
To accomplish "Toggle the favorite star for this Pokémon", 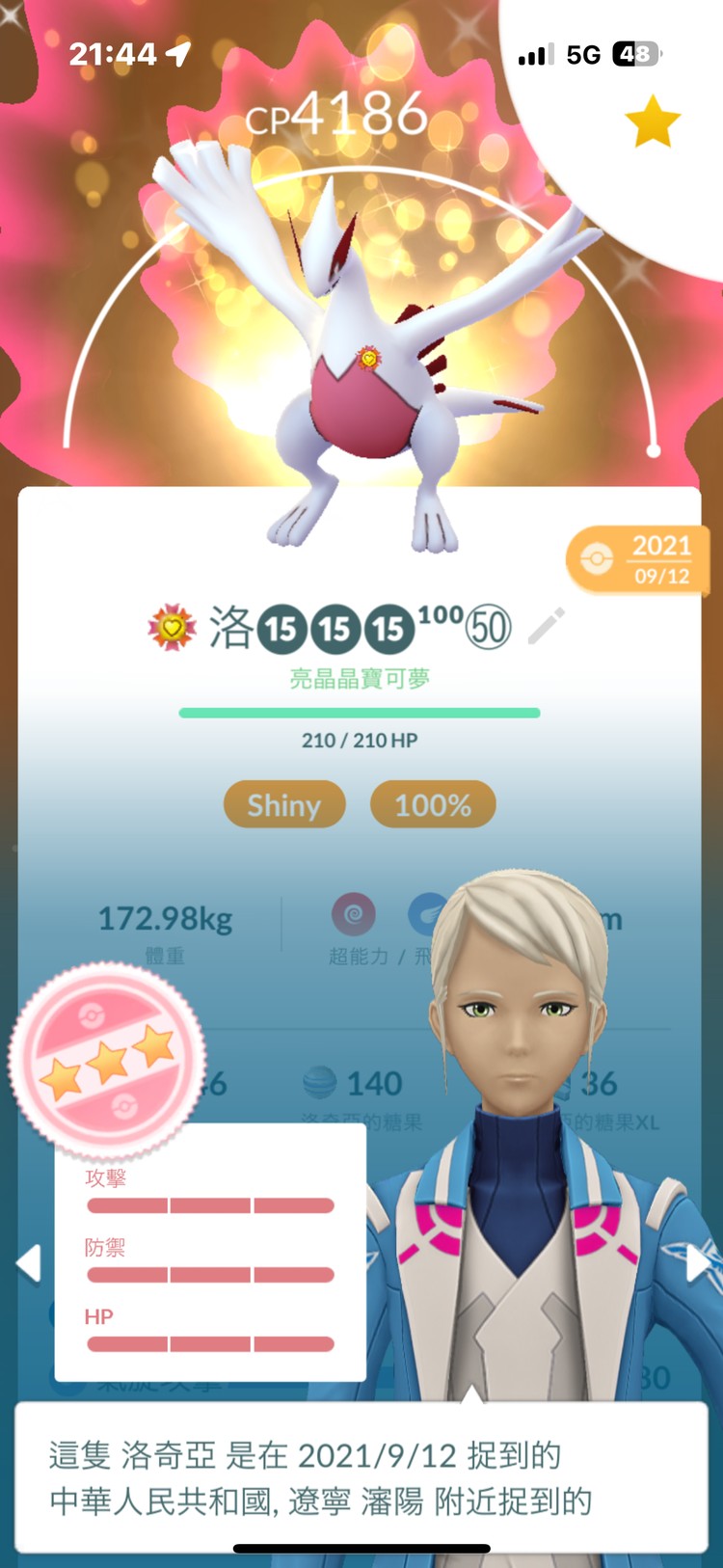I will (x=653, y=122).
